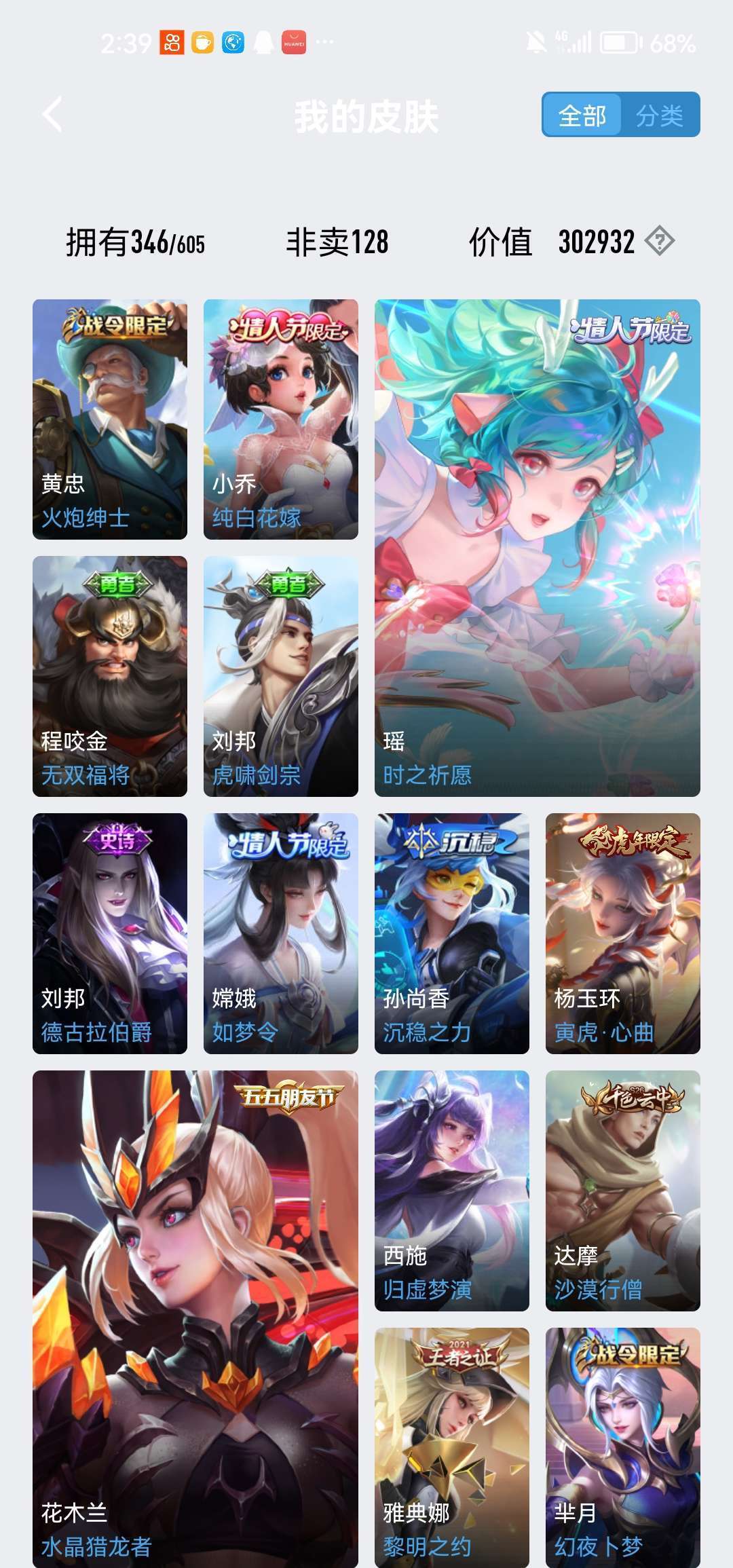Open 小乔 纯白花嫁 skin card
This screenshot has height=1568, width=733.
pyautogui.click(x=281, y=419)
